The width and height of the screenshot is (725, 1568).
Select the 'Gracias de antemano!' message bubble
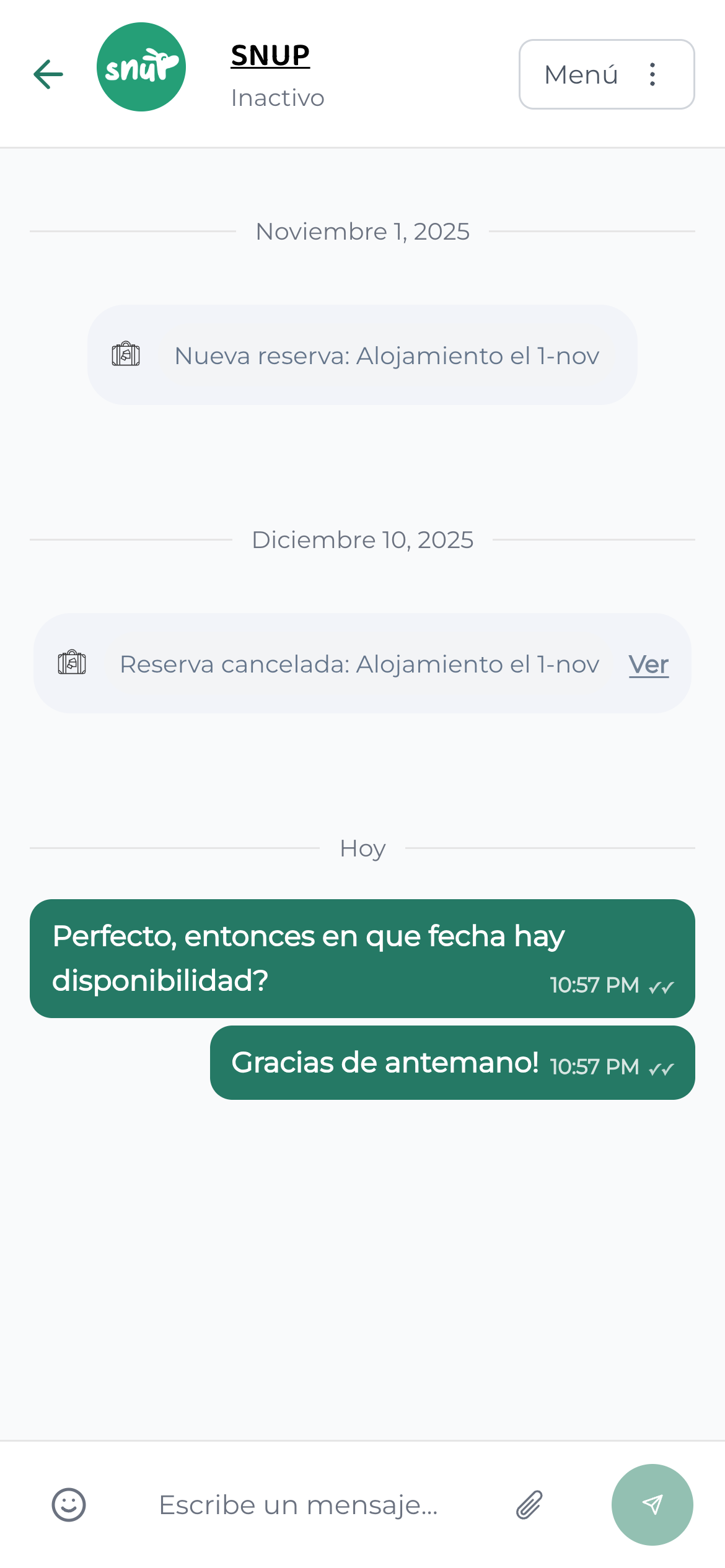click(452, 1062)
